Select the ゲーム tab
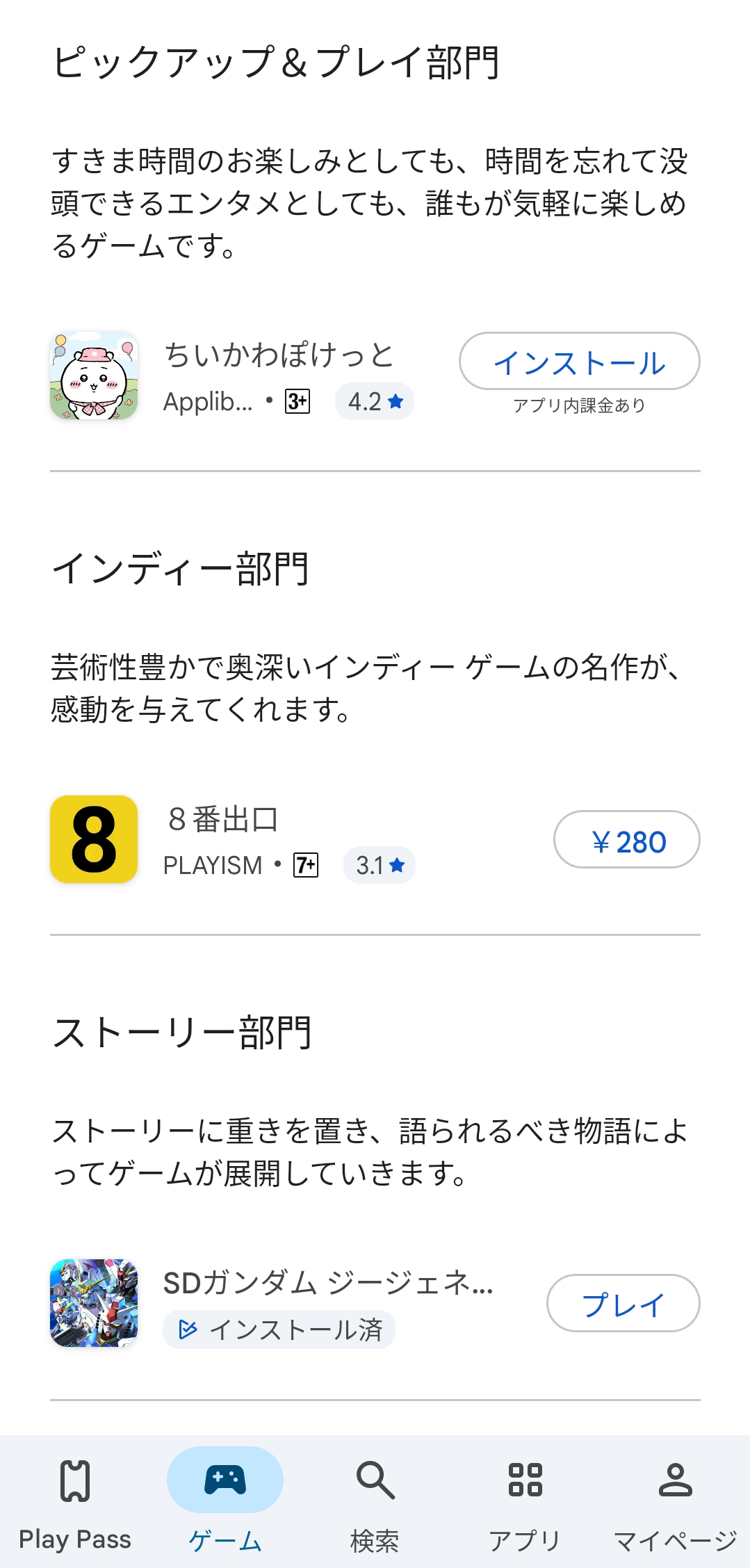This screenshot has height=1568, width=750. click(225, 1502)
